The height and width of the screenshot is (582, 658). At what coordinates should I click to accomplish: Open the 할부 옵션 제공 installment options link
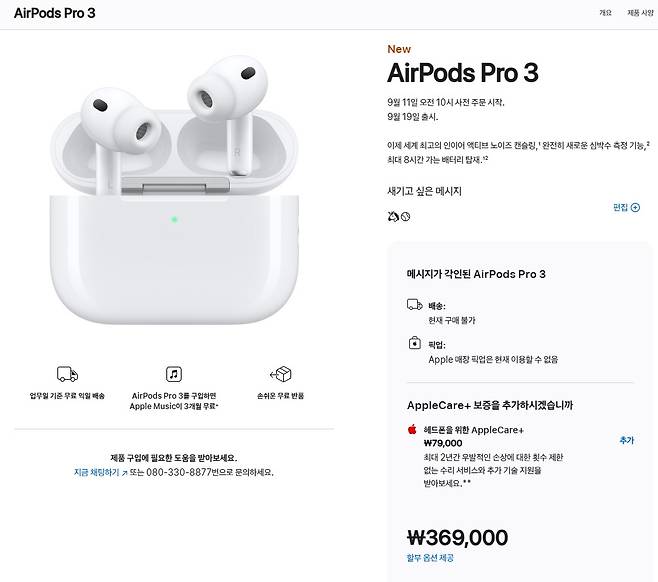pos(430,558)
